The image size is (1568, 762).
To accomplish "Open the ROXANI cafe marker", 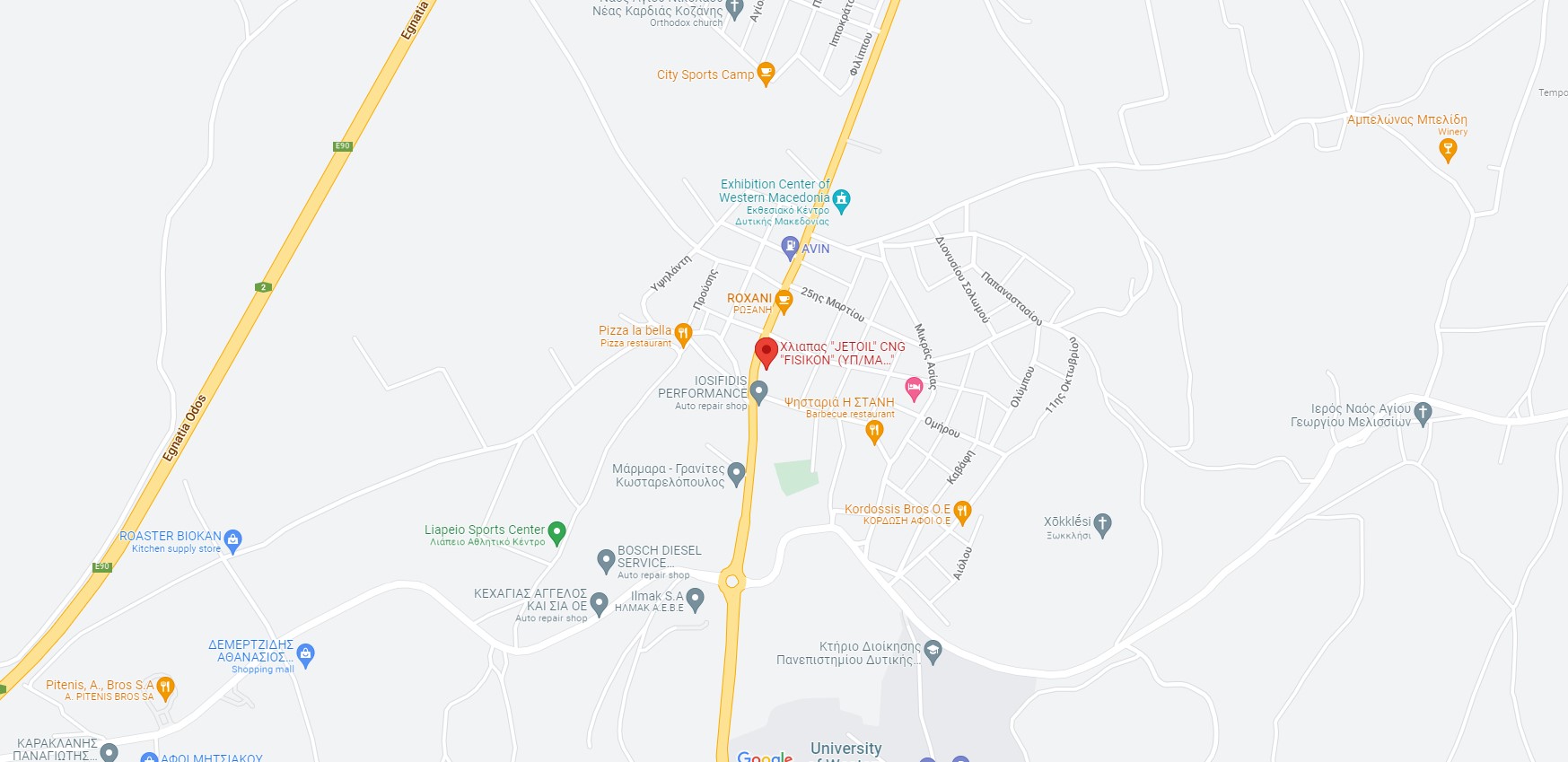I will 784,301.
